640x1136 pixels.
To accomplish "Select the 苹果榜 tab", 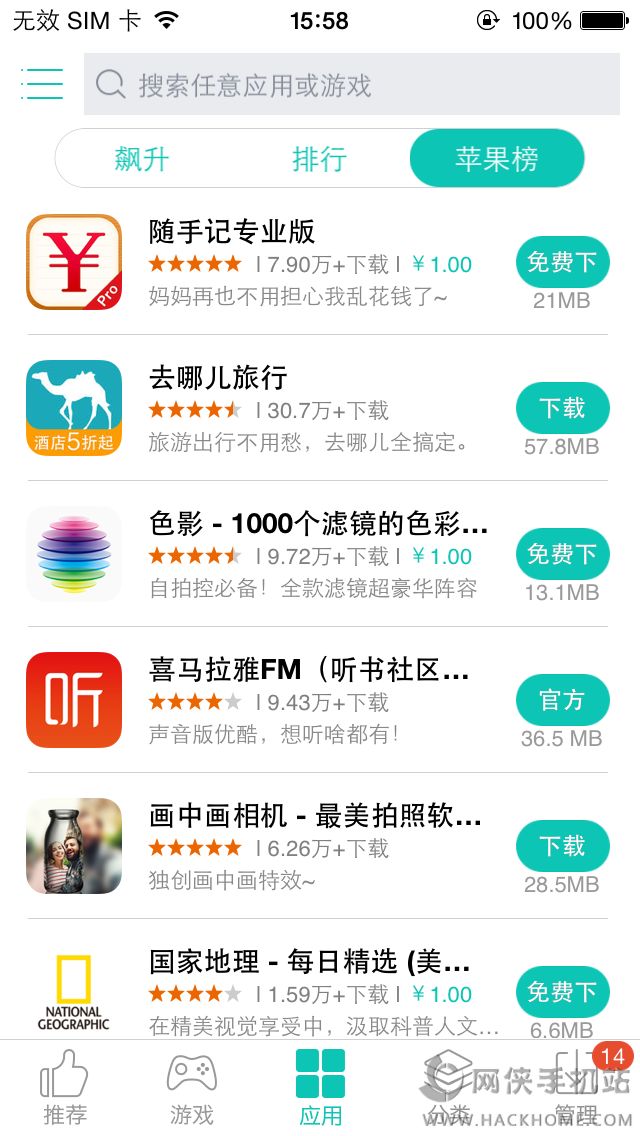I will tap(496, 158).
